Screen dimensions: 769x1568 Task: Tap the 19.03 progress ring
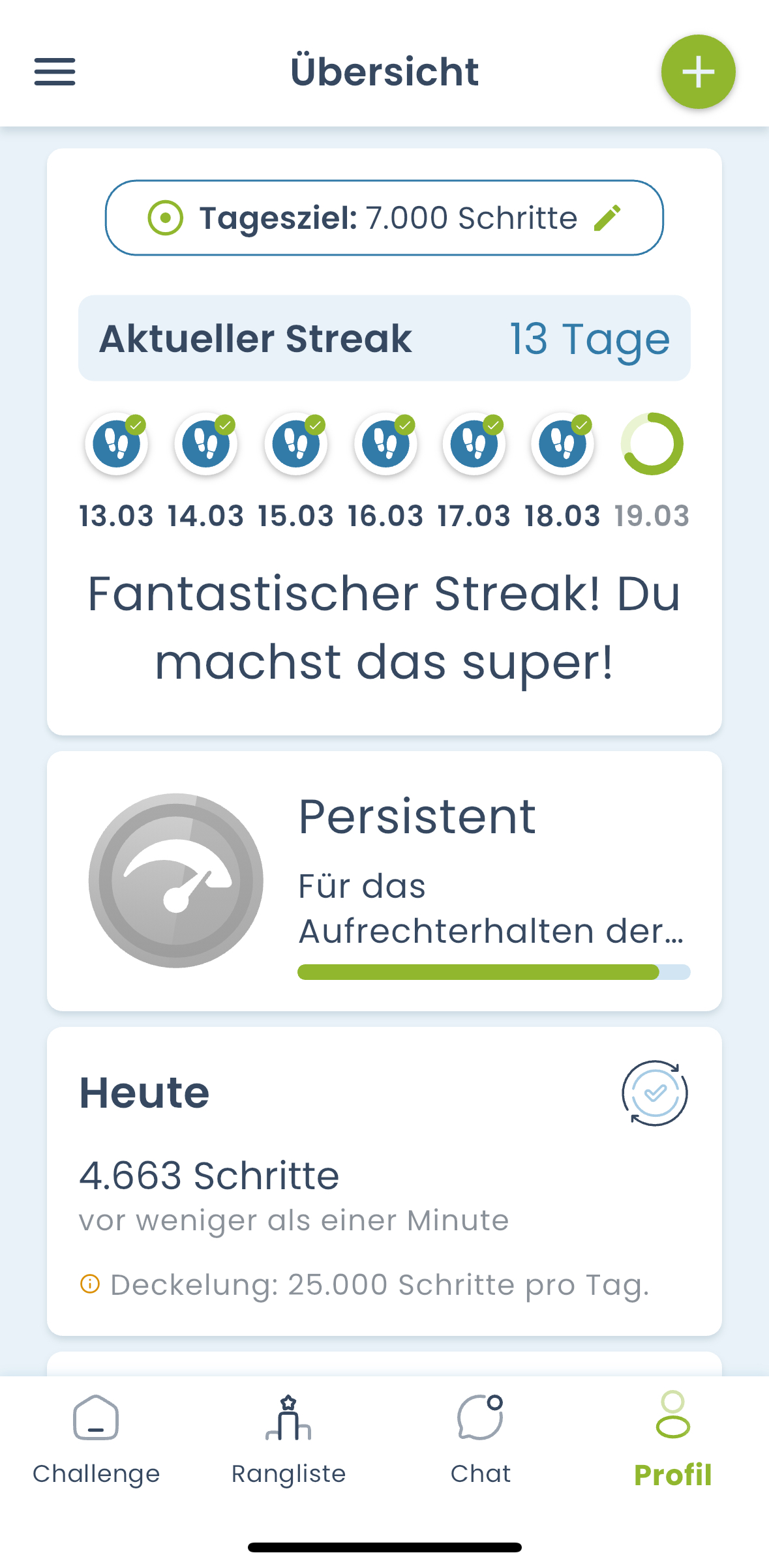click(652, 444)
